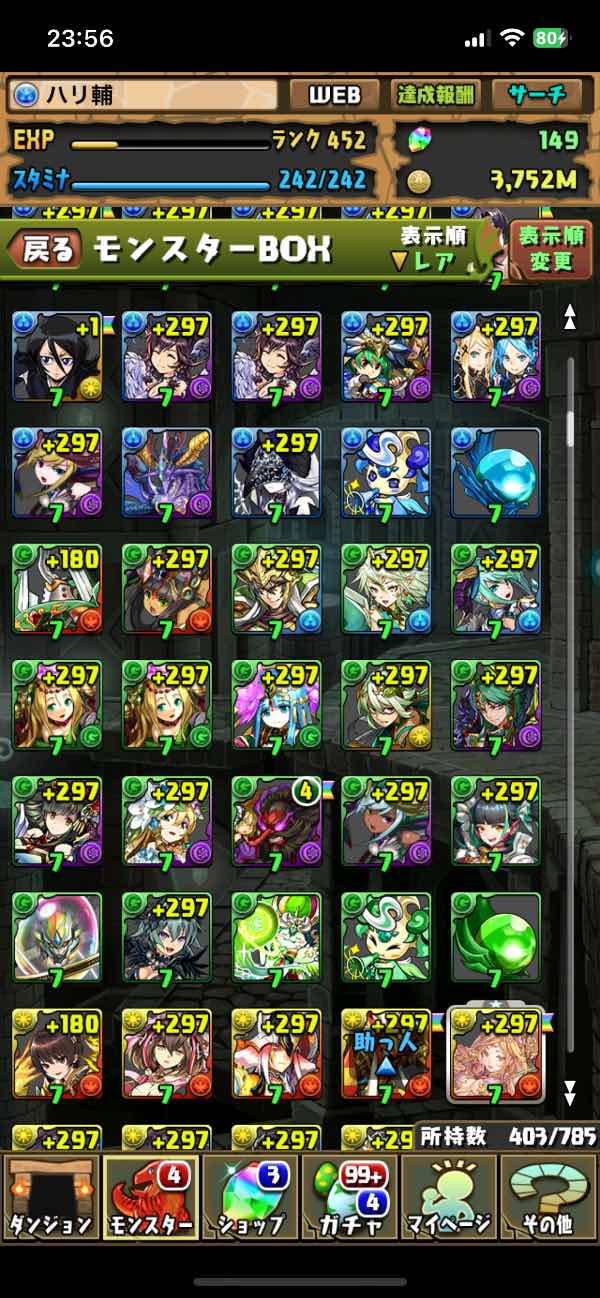This screenshot has height=1298, width=600.
Task: Select the blue orb monster
Action: (496, 472)
